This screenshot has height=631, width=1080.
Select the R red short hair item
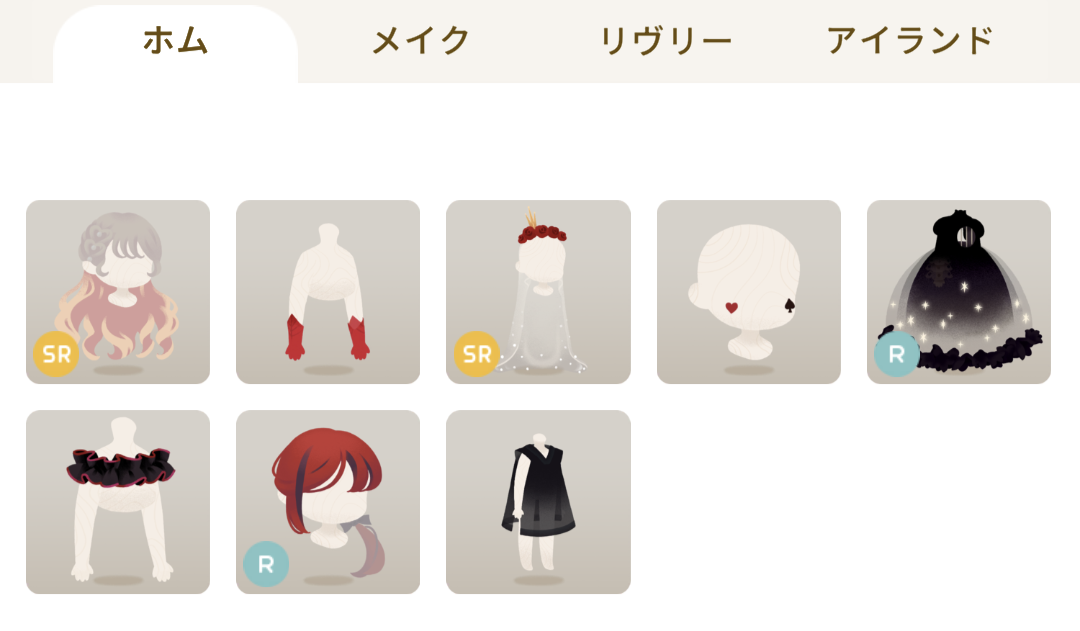pos(328,502)
